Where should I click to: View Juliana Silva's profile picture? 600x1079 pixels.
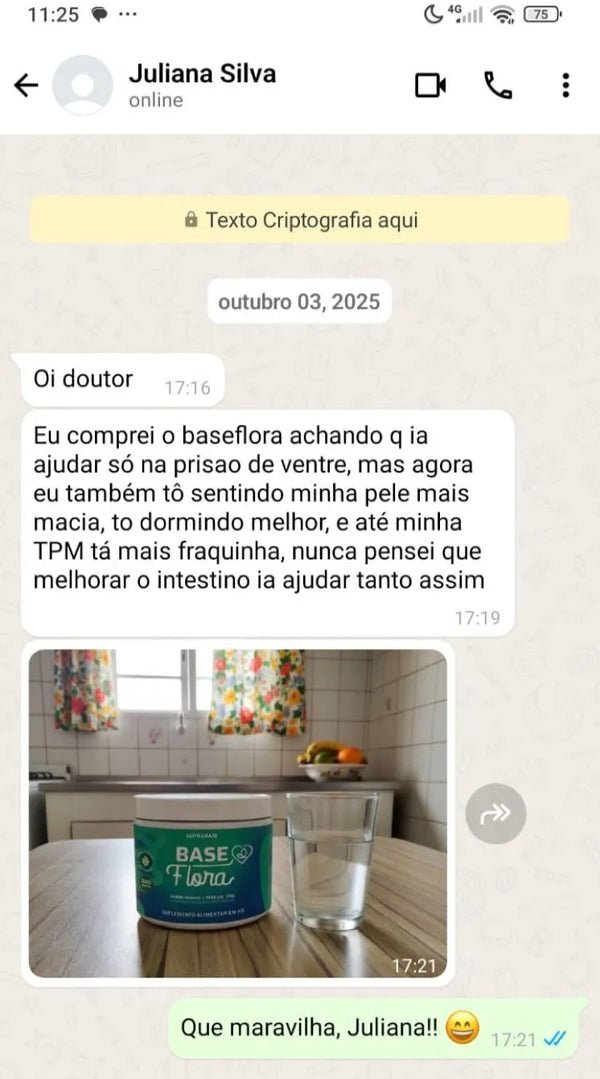tap(82, 85)
